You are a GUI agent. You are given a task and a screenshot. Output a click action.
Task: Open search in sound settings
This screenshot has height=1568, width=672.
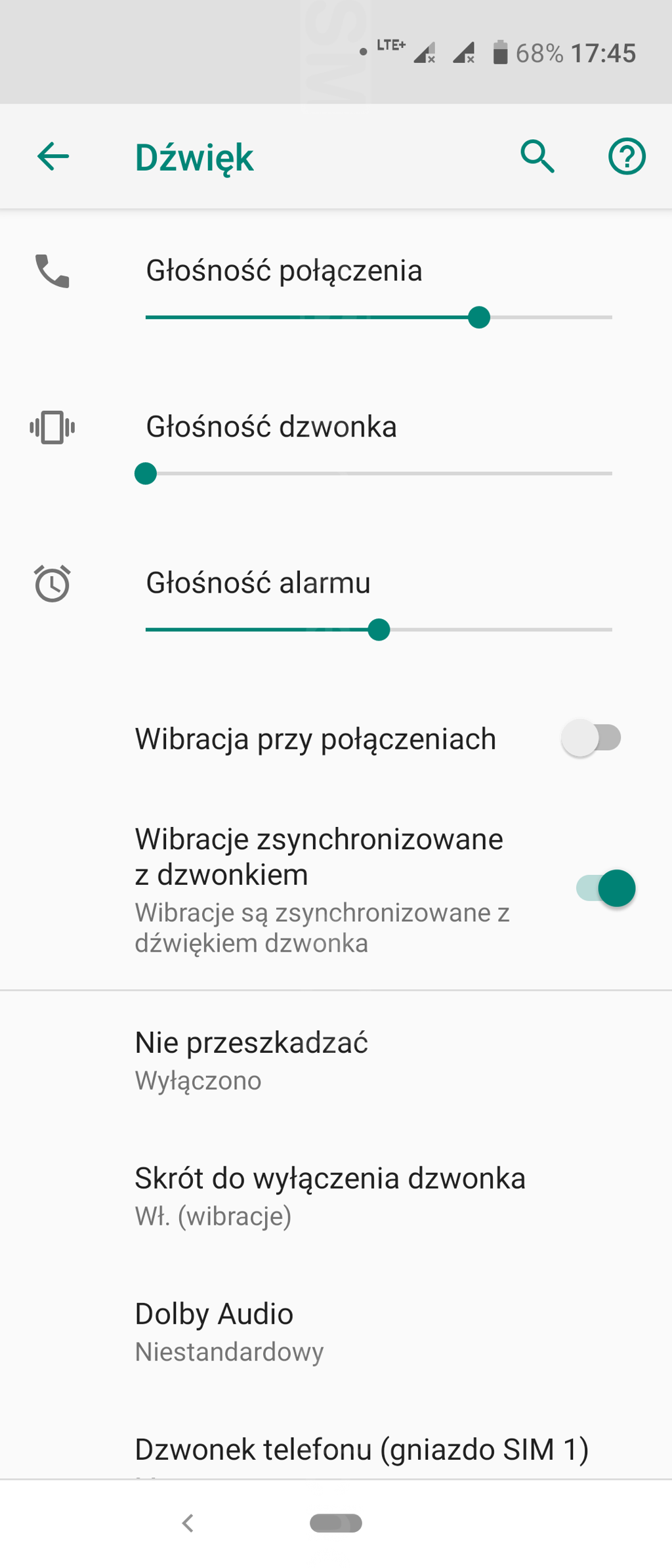[537, 157]
